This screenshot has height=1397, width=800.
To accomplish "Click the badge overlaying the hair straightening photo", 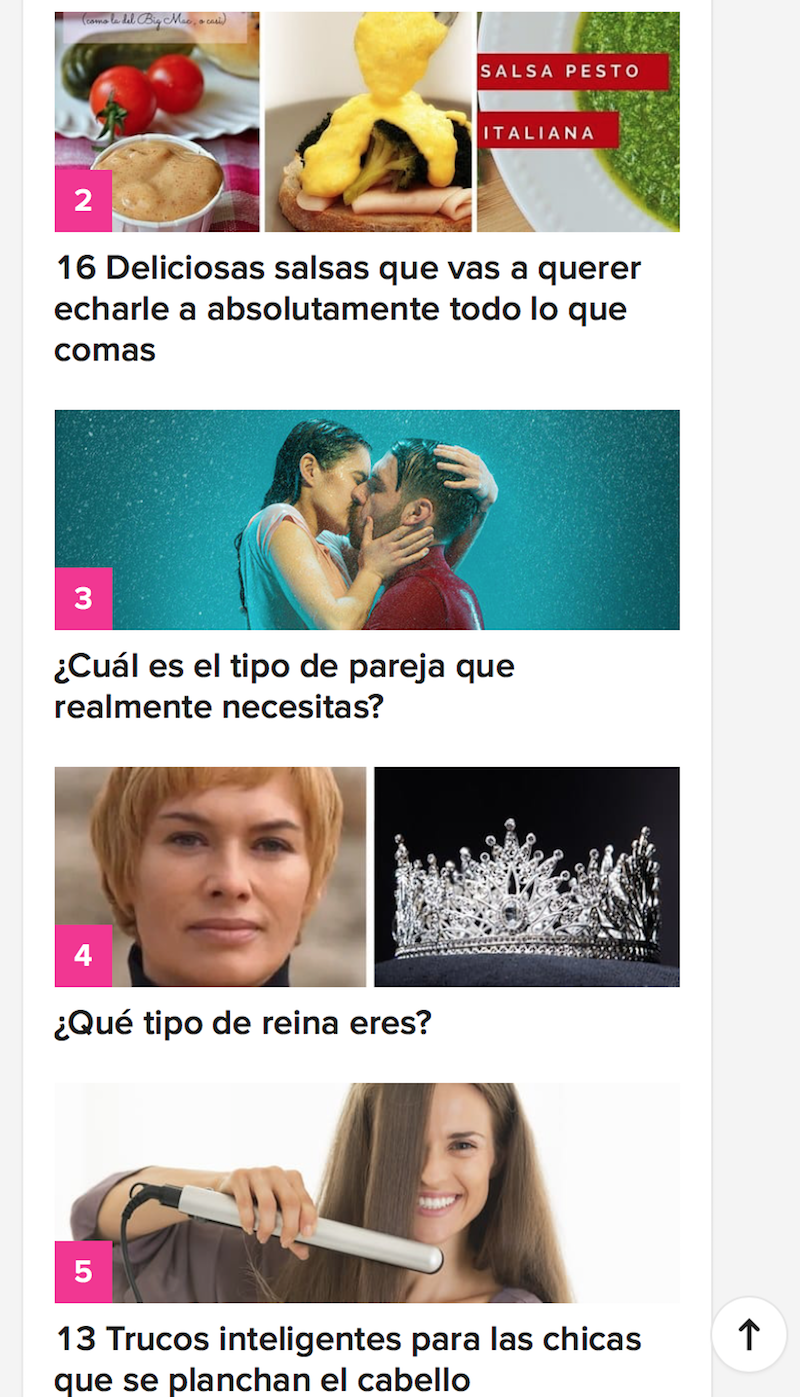I will (x=82, y=1273).
